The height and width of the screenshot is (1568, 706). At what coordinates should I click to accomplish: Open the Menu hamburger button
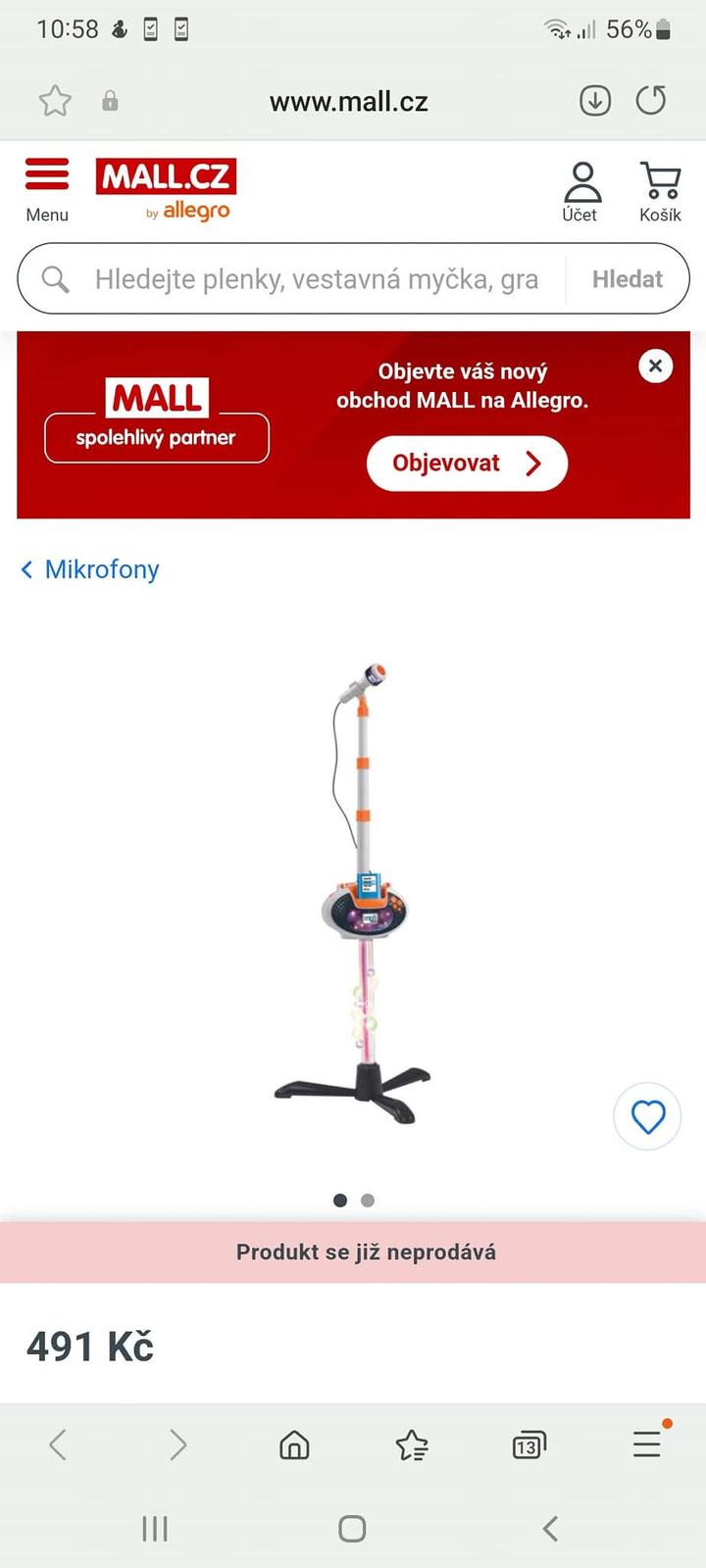point(47,189)
